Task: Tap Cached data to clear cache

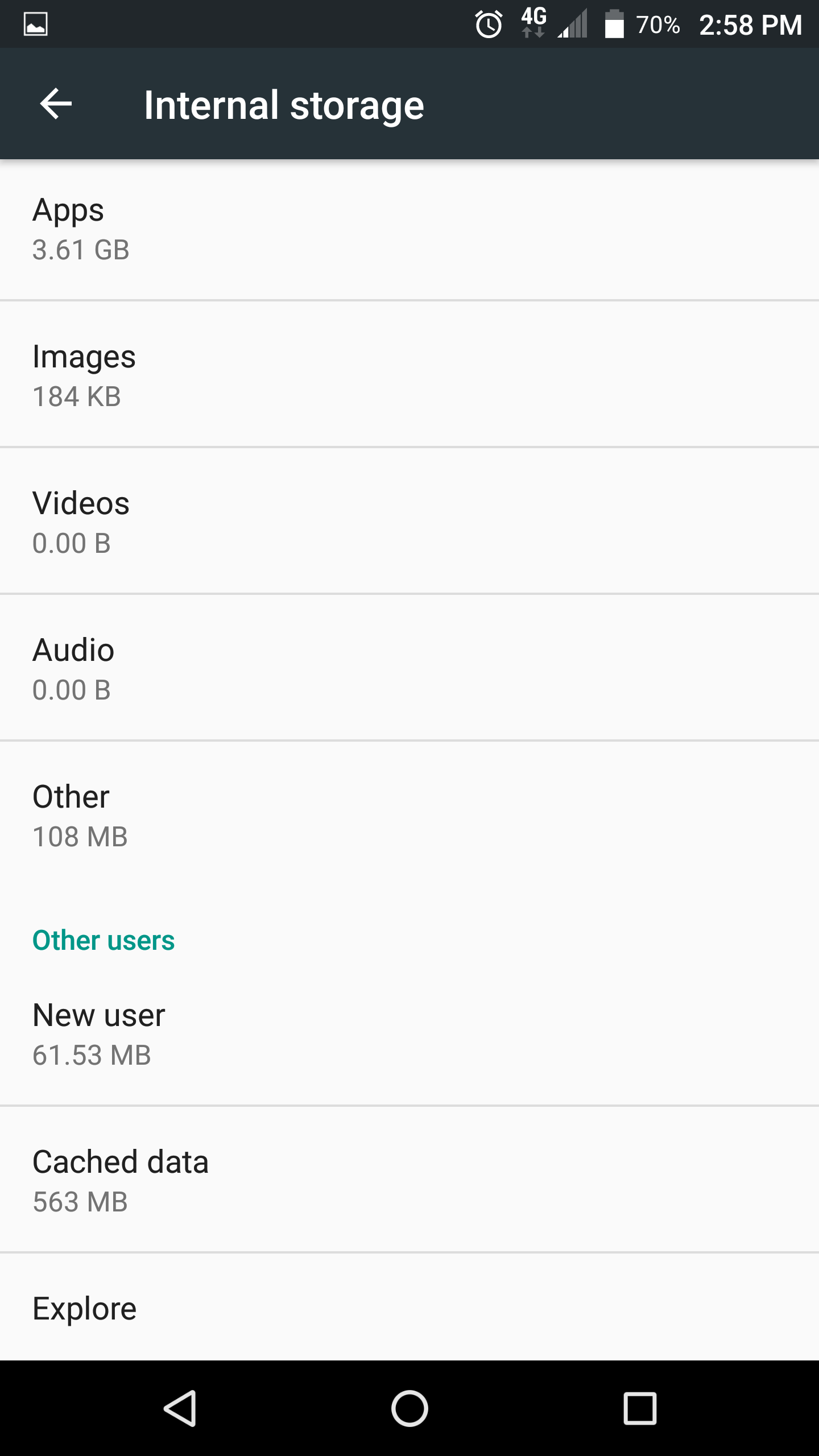Action: tap(409, 1181)
